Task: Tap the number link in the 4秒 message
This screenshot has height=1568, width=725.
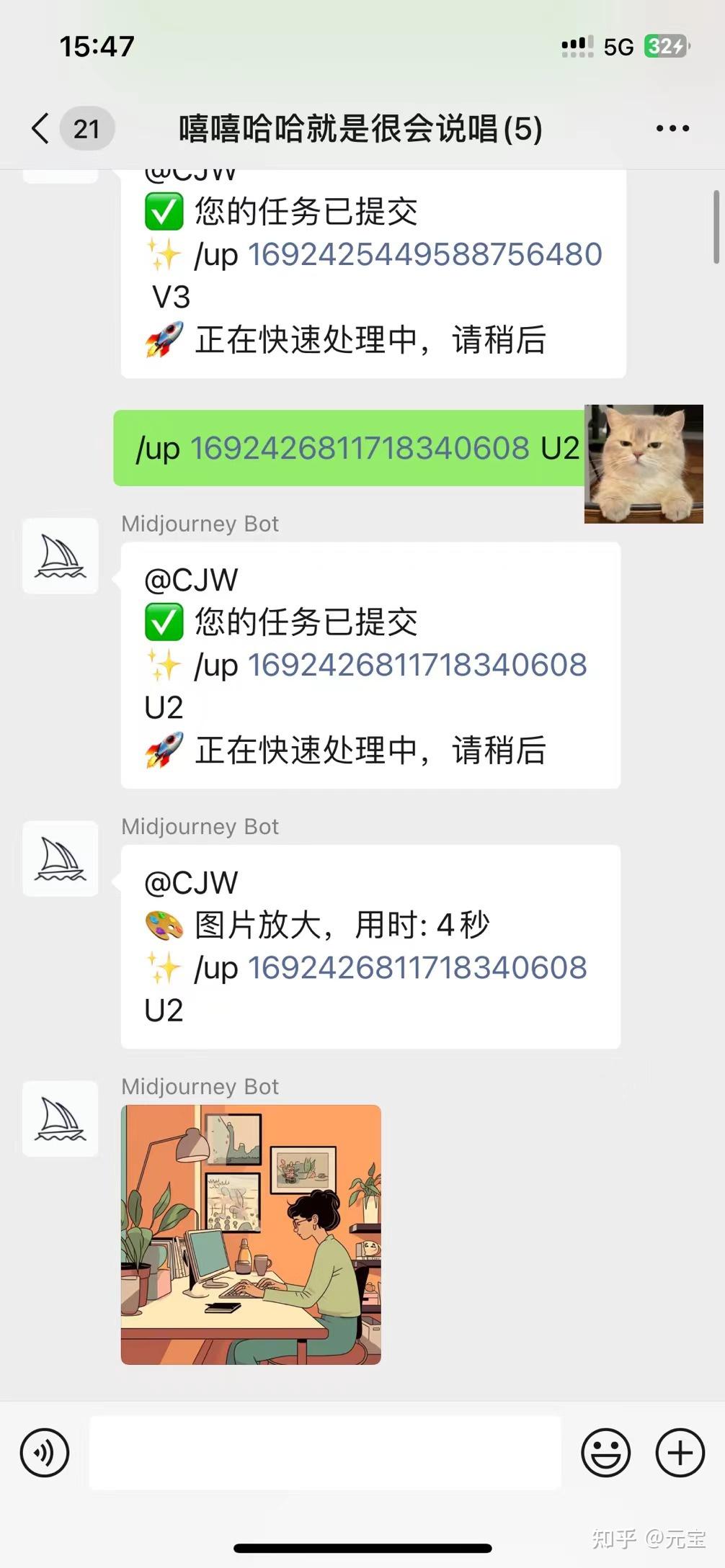Action: coord(417,968)
